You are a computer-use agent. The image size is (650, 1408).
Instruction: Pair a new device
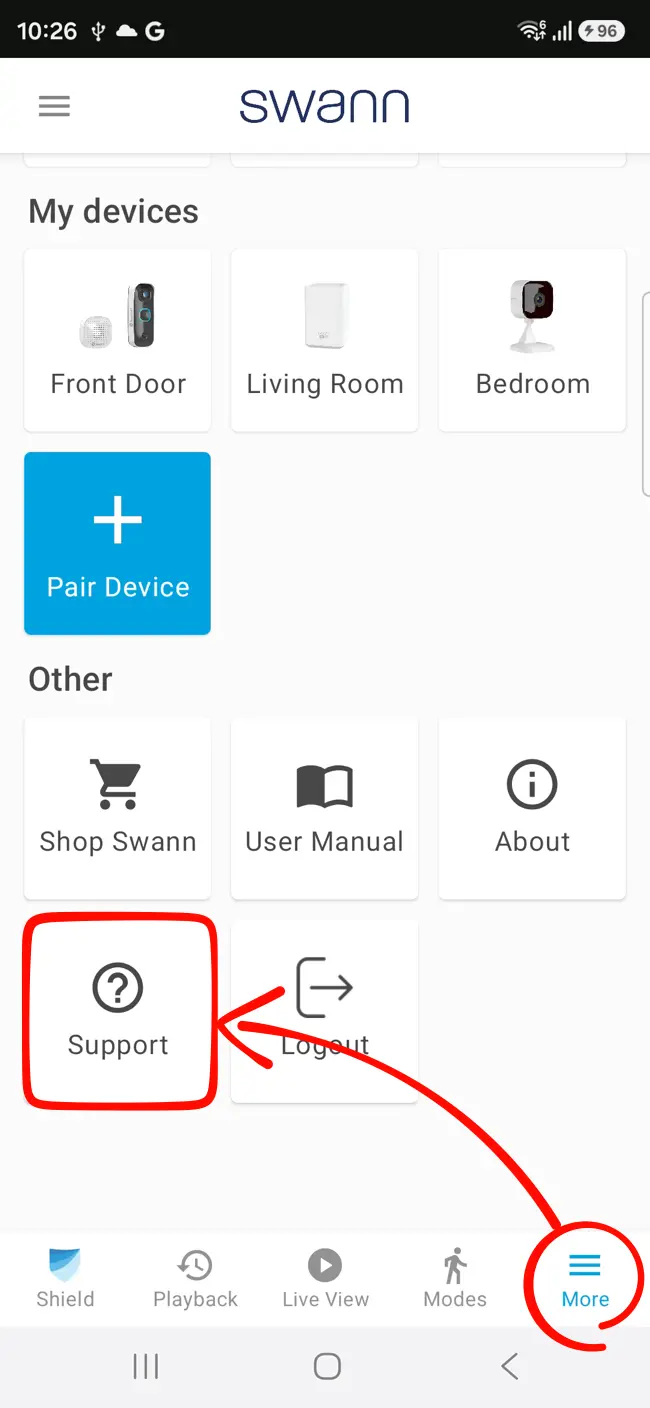[x=118, y=543]
